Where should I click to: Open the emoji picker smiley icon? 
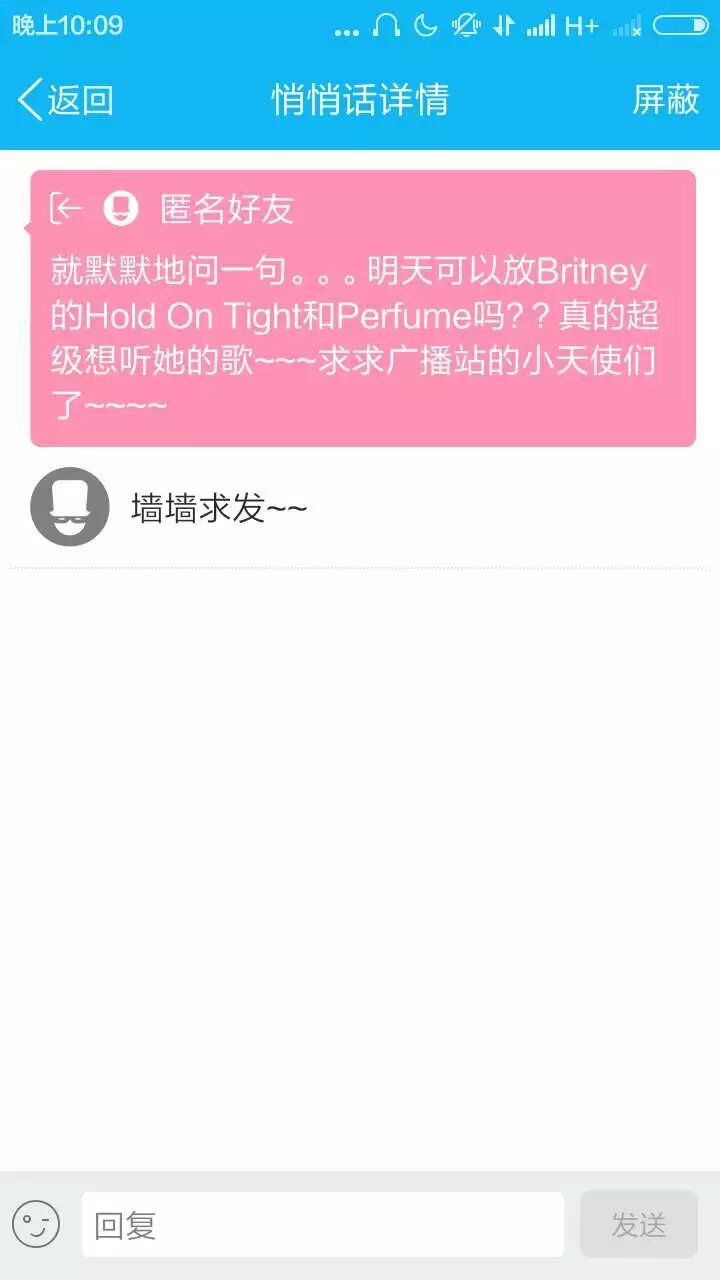36,1224
